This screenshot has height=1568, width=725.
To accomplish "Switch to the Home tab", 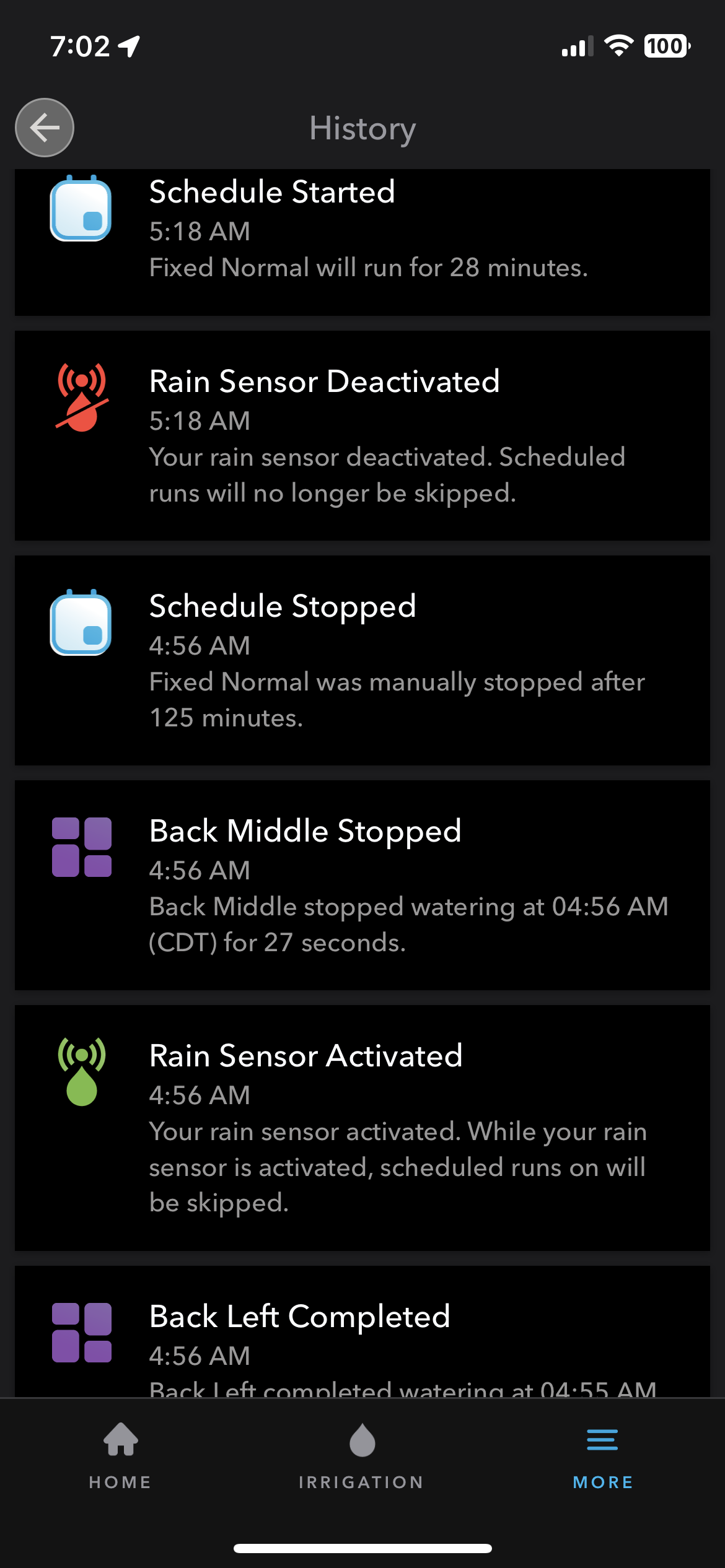I will (x=120, y=1457).
